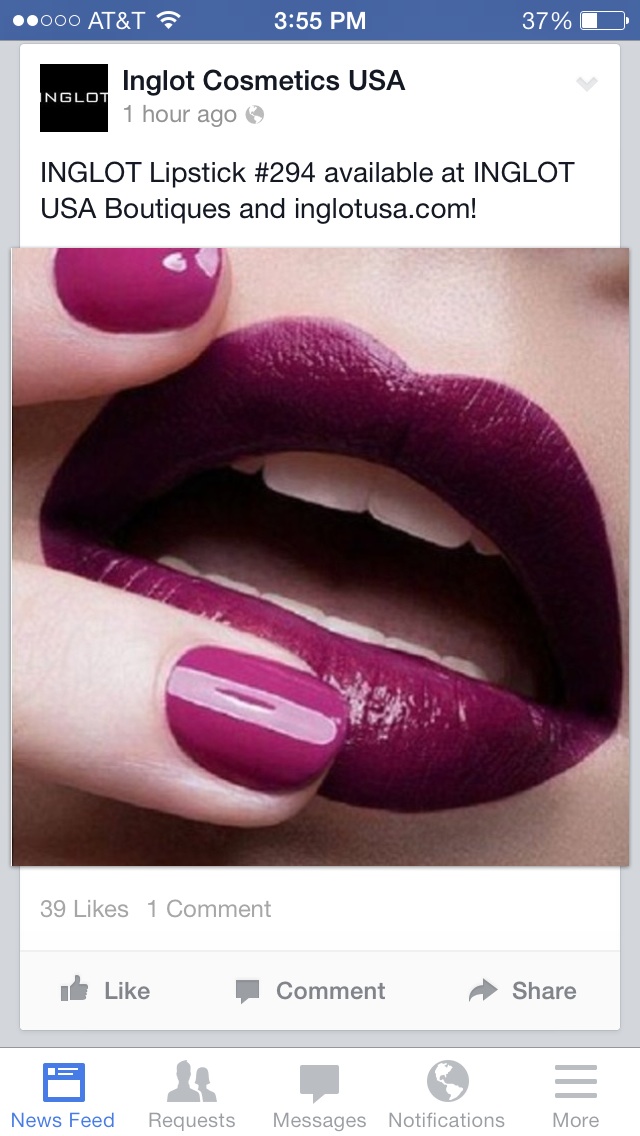This screenshot has width=640, height=1136.
Task: Open Inglot Cosmetics USA profile picture
Action: [74, 98]
